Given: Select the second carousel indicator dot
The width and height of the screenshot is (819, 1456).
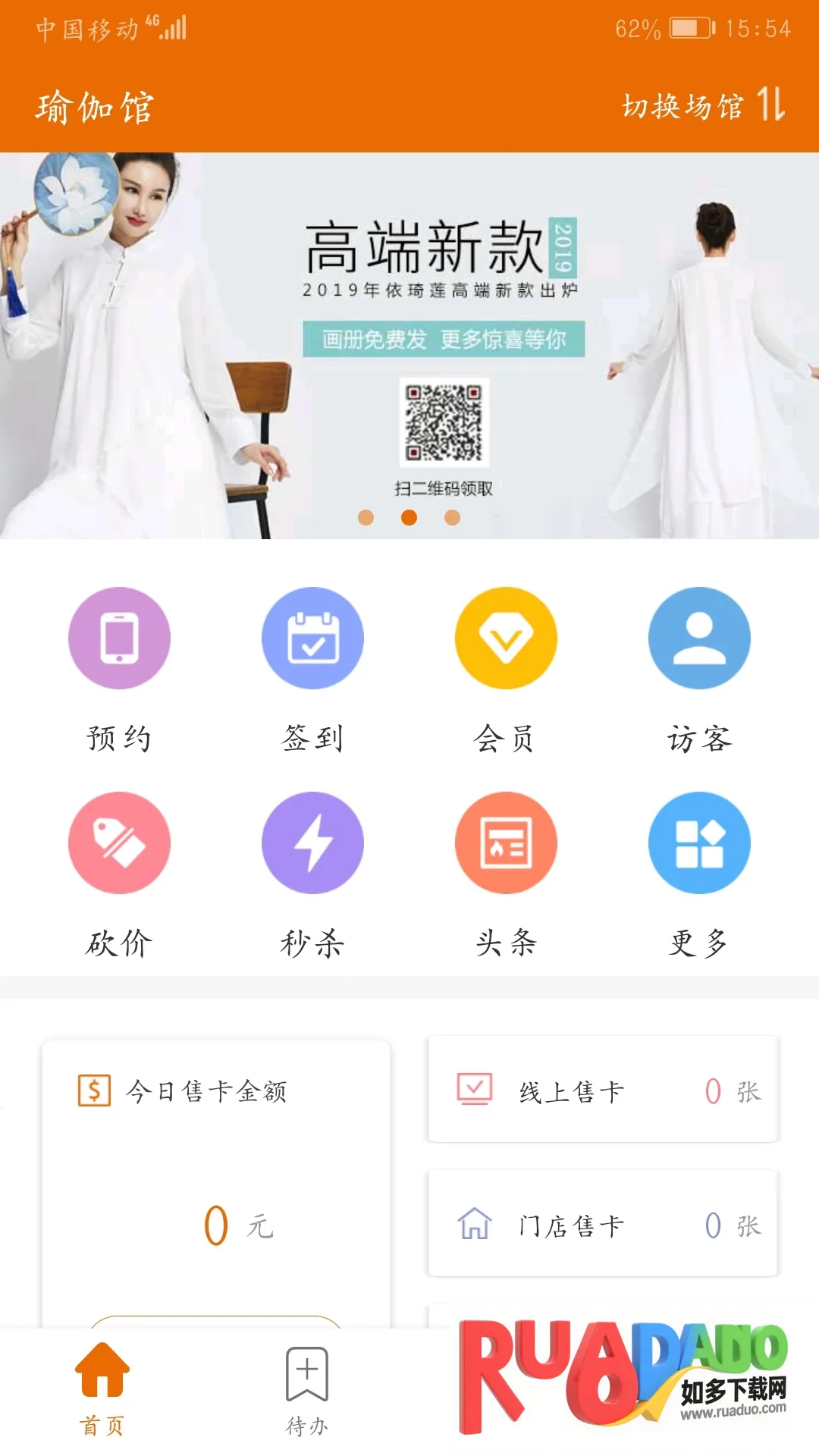Looking at the screenshot, I should pos(410,518).
